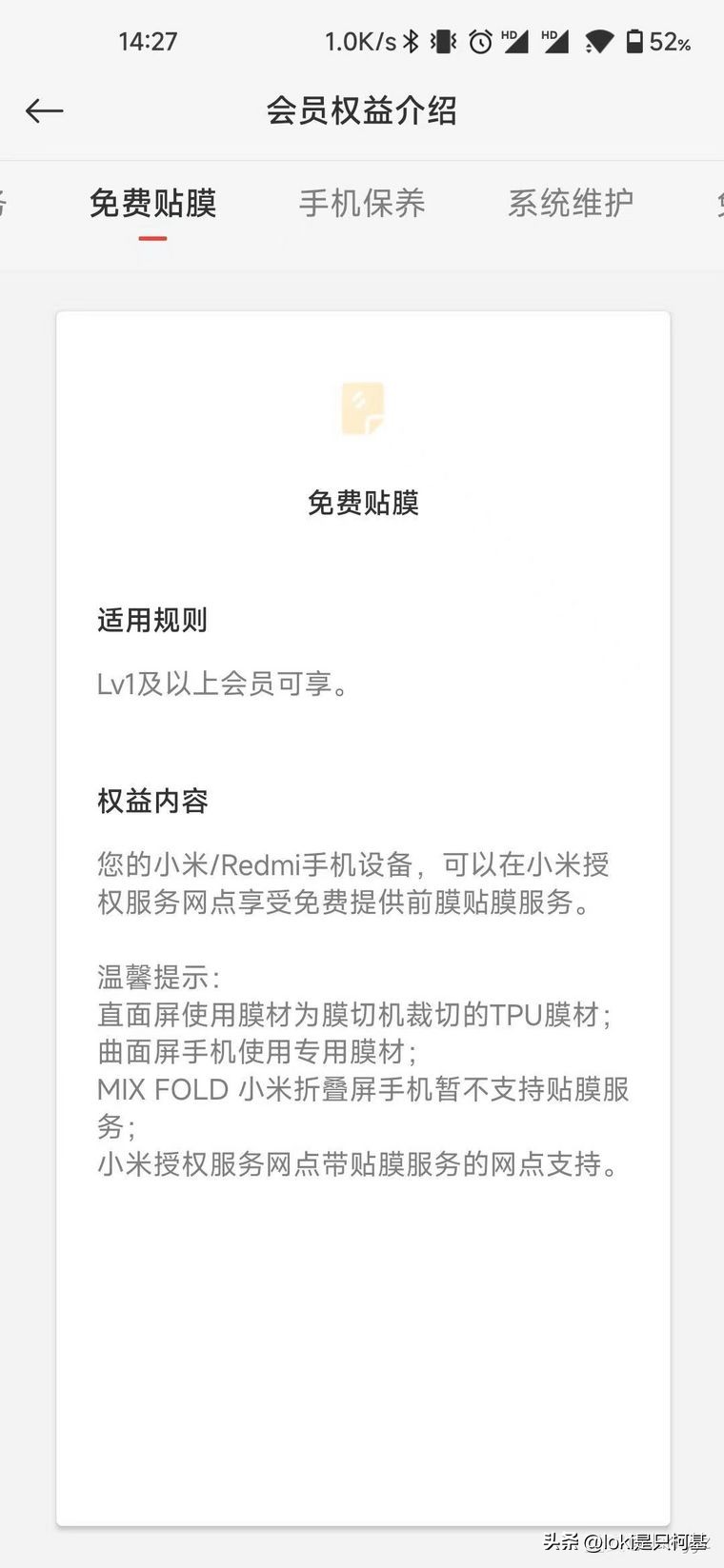Tap the vibrate mode status icon
This screenshot has height=1568, width=724.
tap(441, 41)
